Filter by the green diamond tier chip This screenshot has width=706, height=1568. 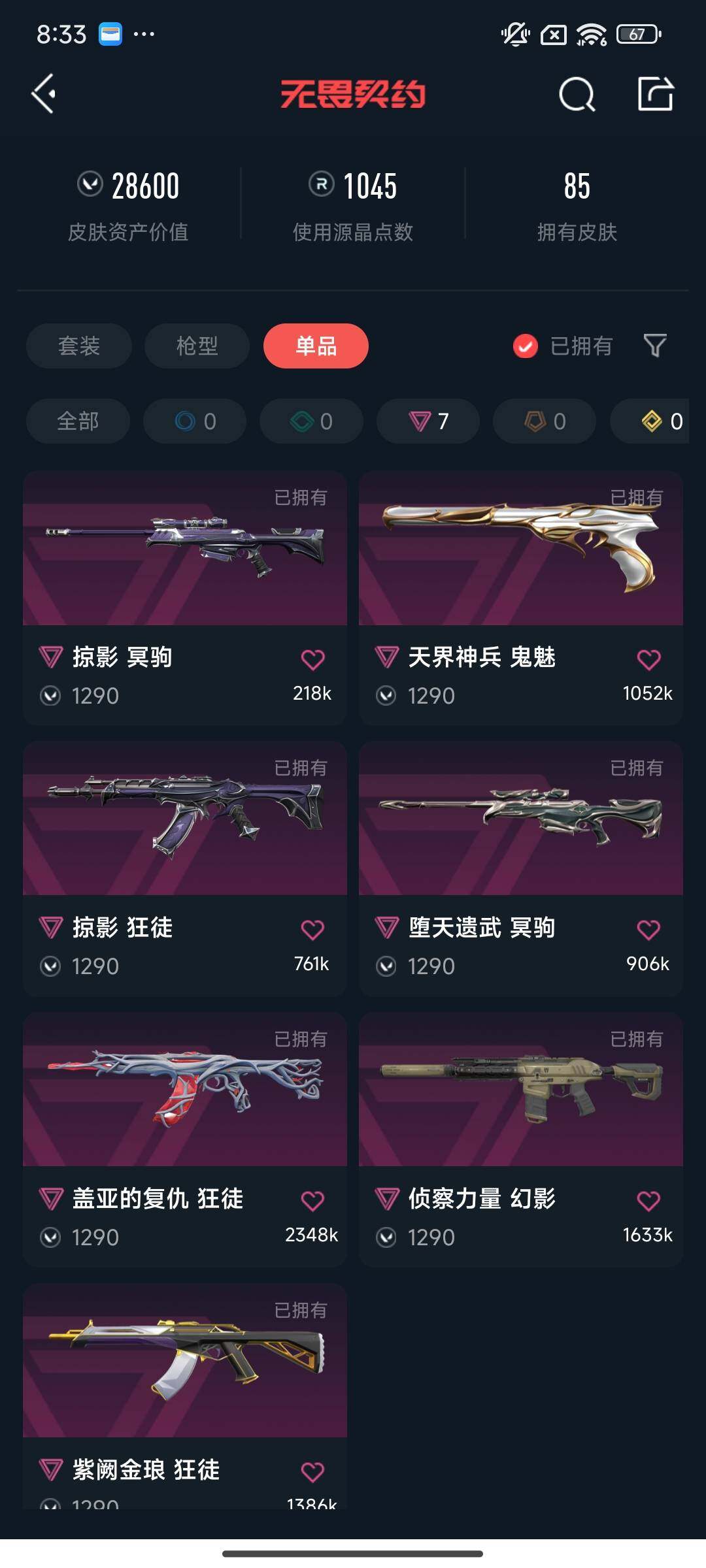click(x=311, y=421)
